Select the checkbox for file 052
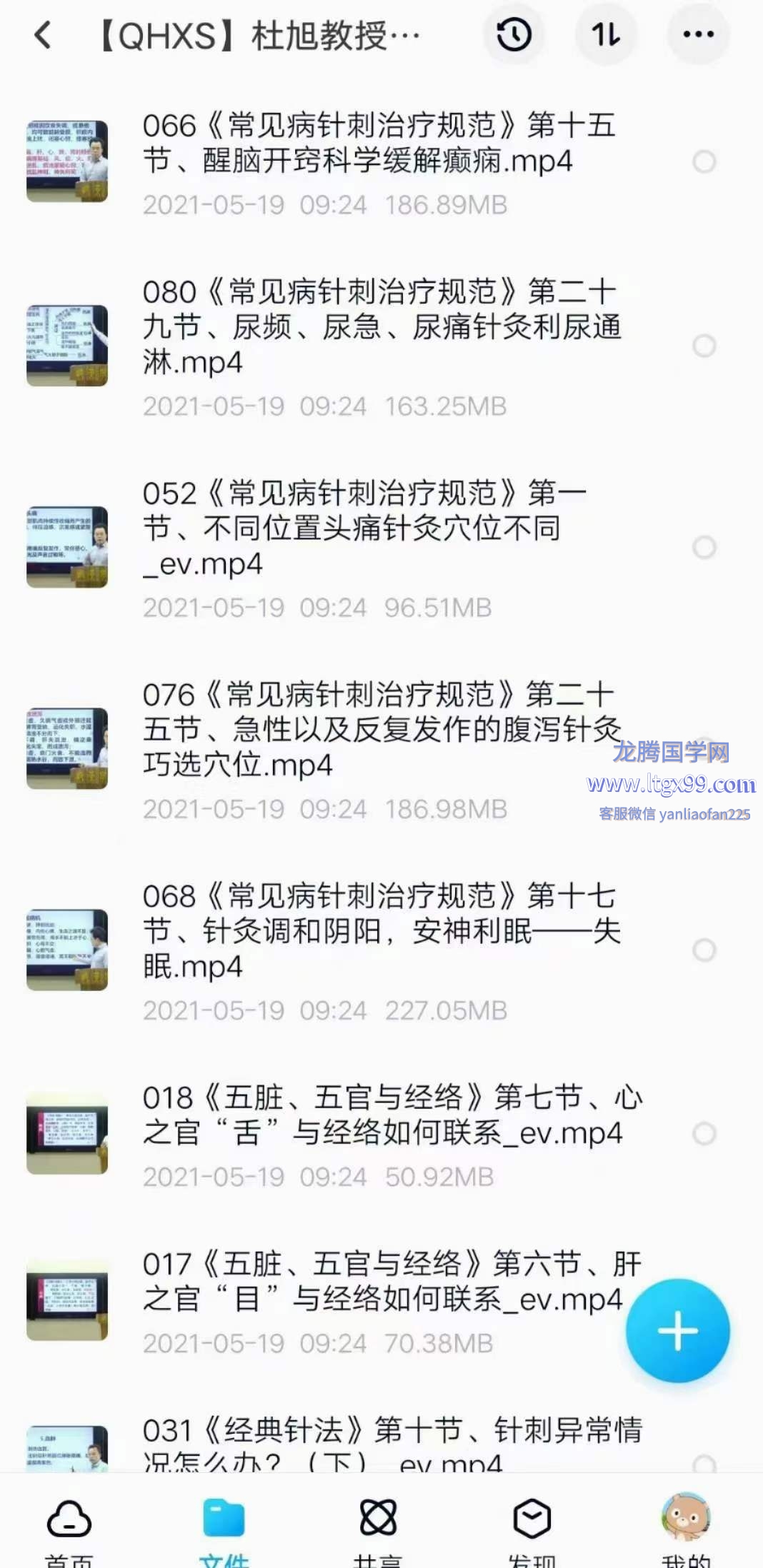 [704, 548]
